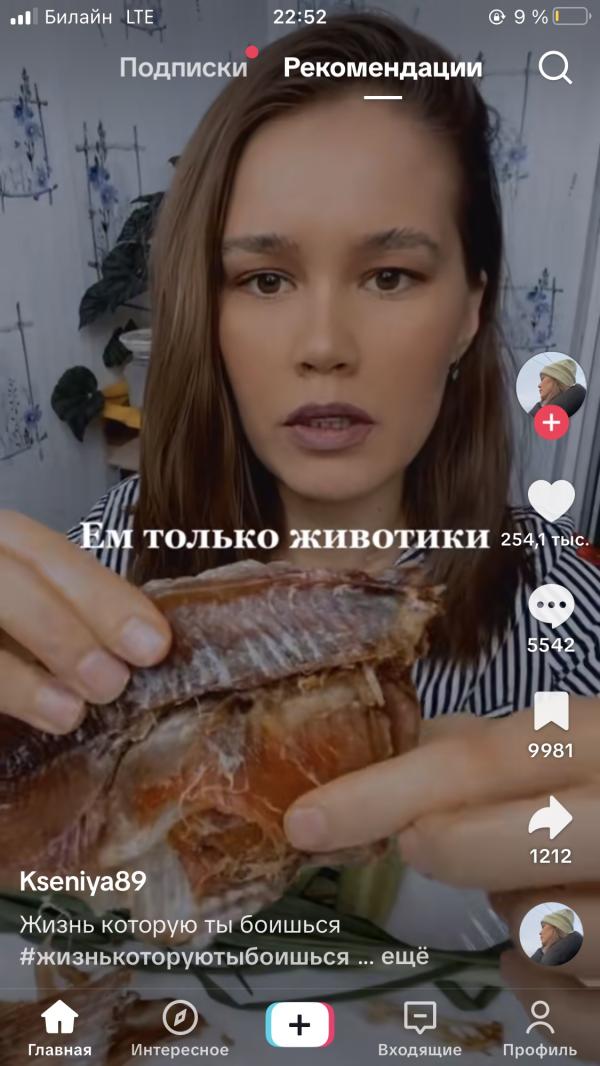Follow the creator via red plus button
Image resolution: width=600 pixels, height=1066 pixels.
550,422
